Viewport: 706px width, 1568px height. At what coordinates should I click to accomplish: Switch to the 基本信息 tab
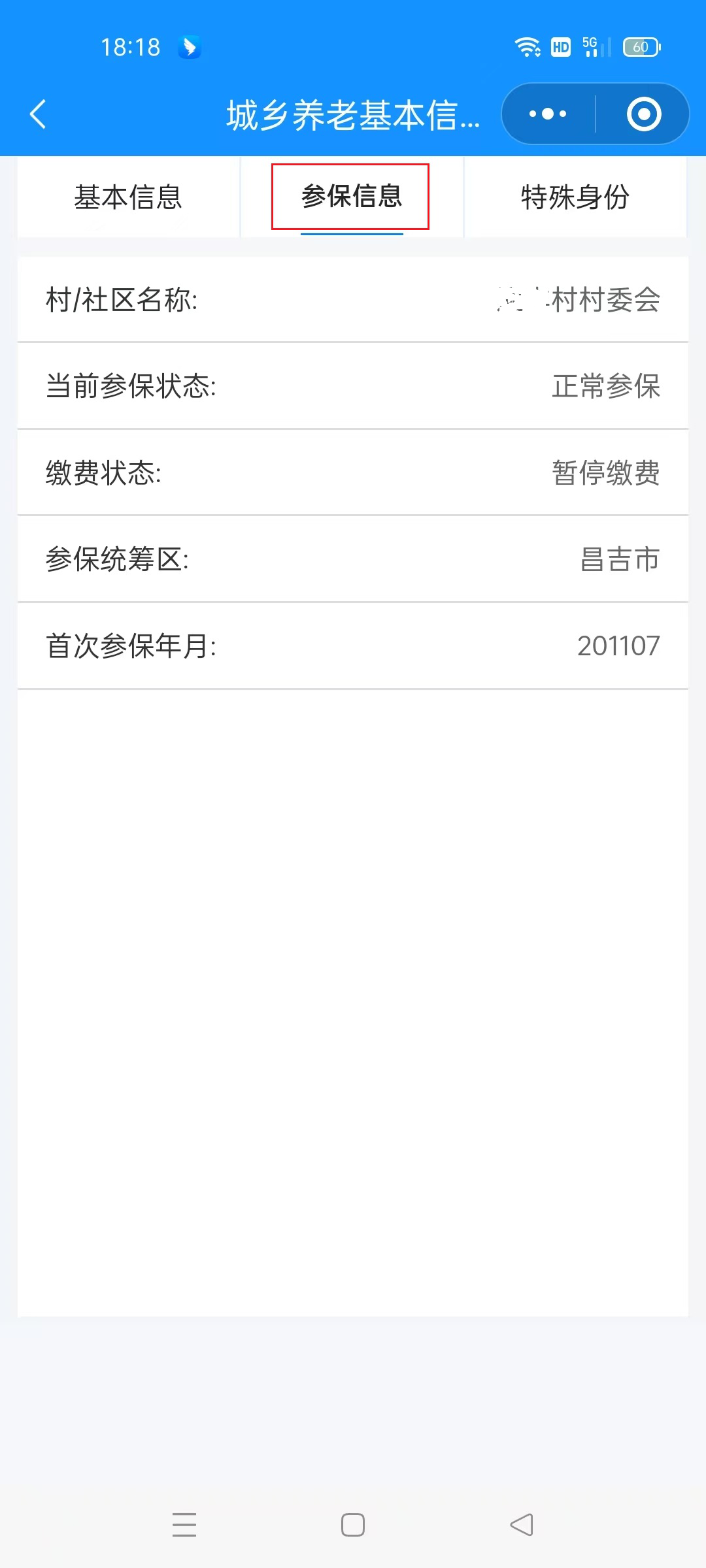[x=128, y=197]
